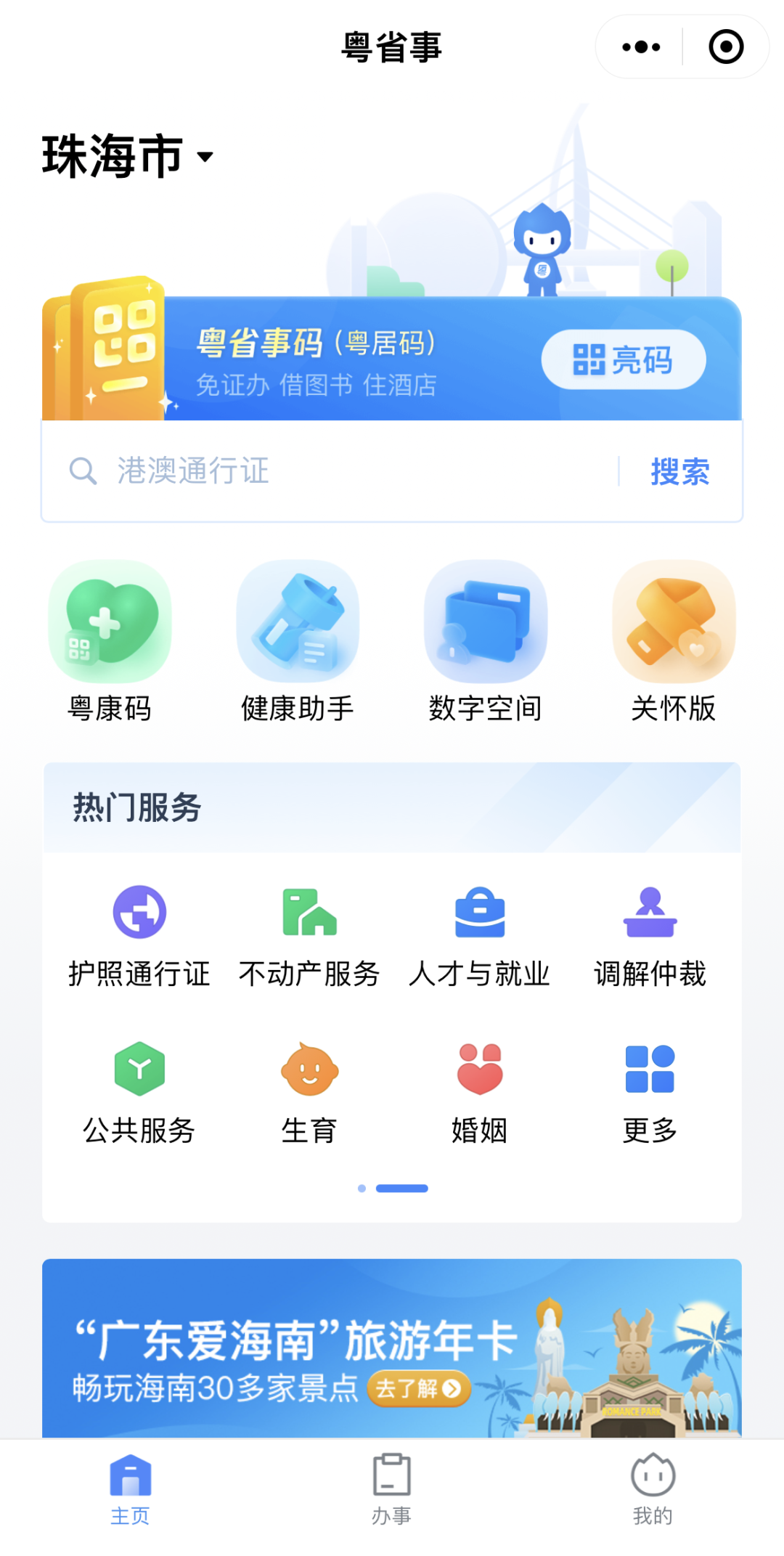The height and width of the screenshot is (1556, 784).
Task: Select 人才与就业 service
Action: 479,937
